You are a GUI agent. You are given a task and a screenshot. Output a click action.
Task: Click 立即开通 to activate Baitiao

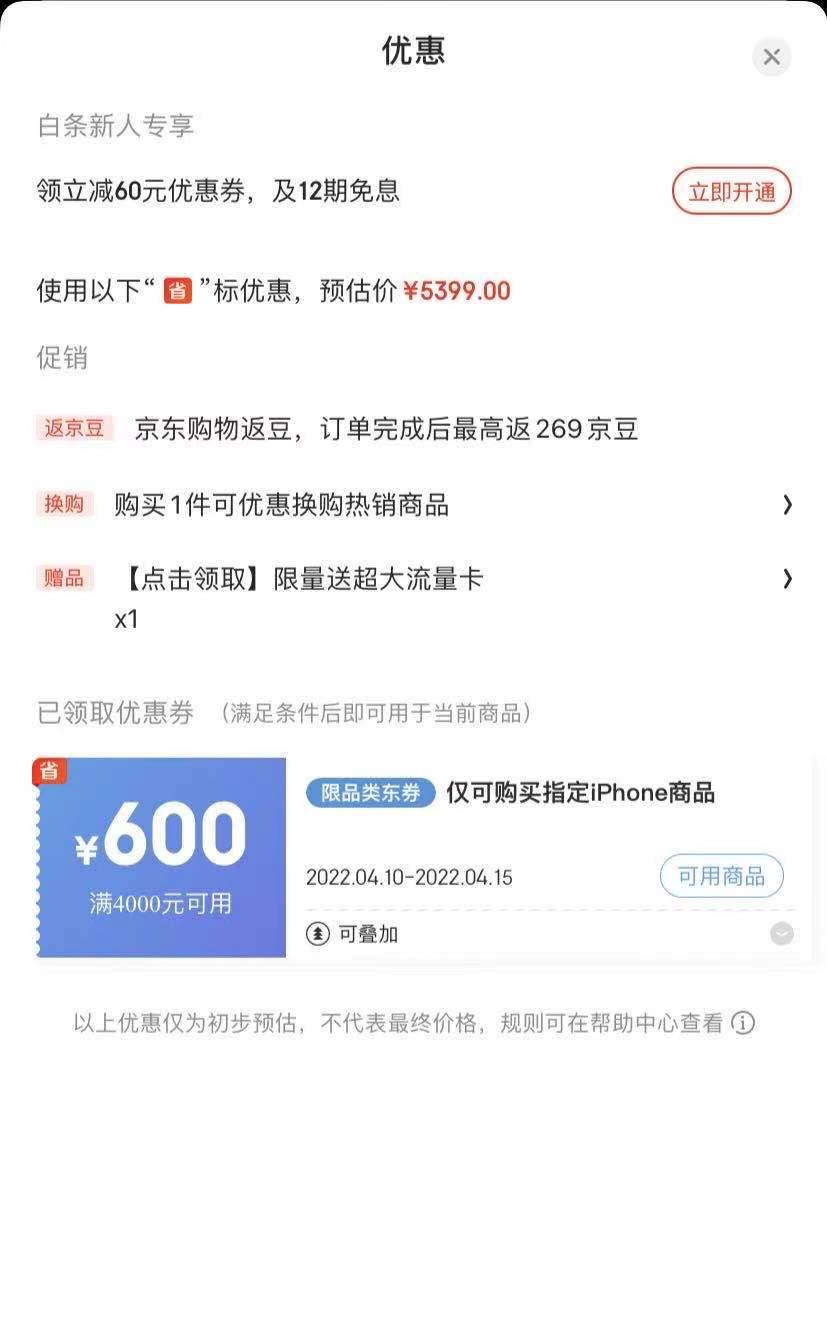tap(731, 191)
